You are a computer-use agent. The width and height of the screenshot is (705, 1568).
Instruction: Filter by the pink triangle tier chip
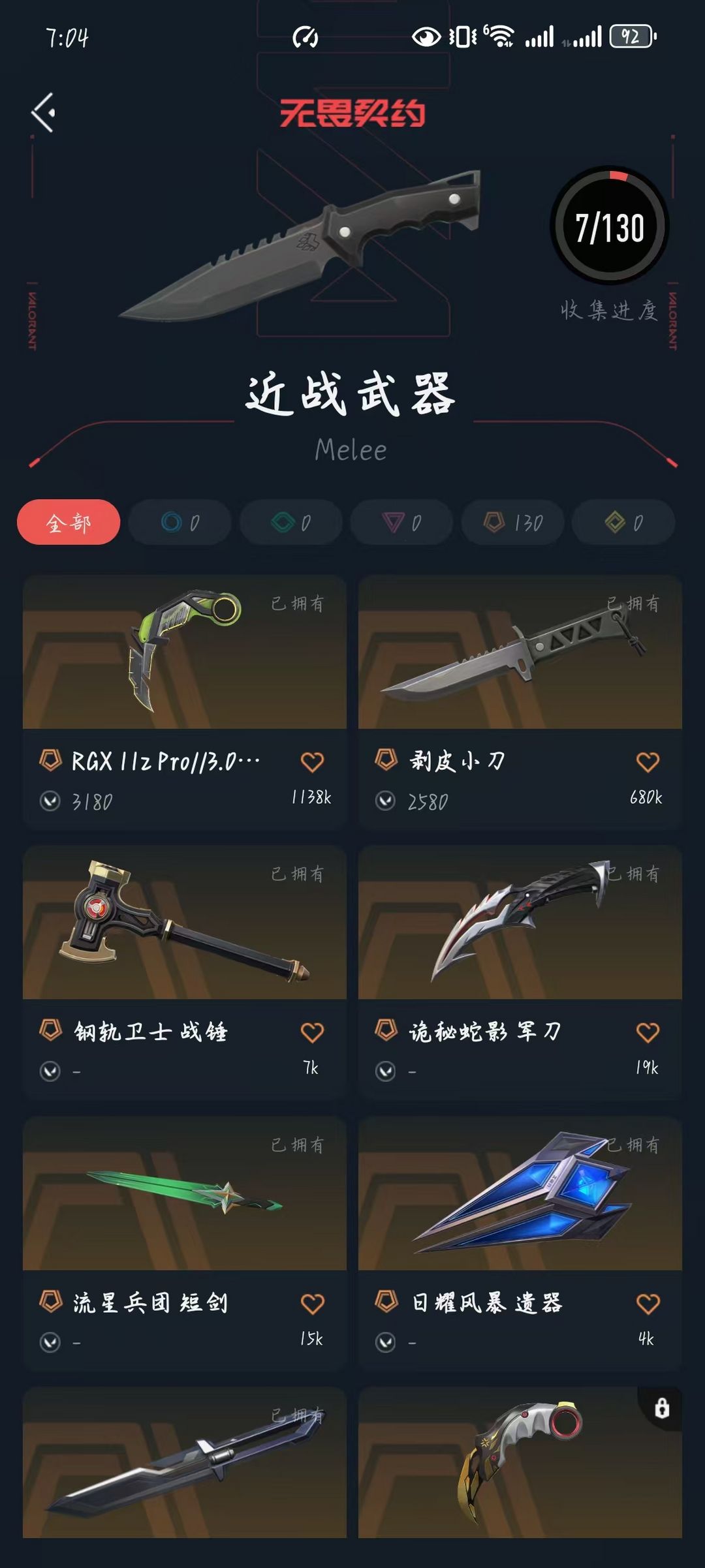pyautogui.click(x=402, y=522)
